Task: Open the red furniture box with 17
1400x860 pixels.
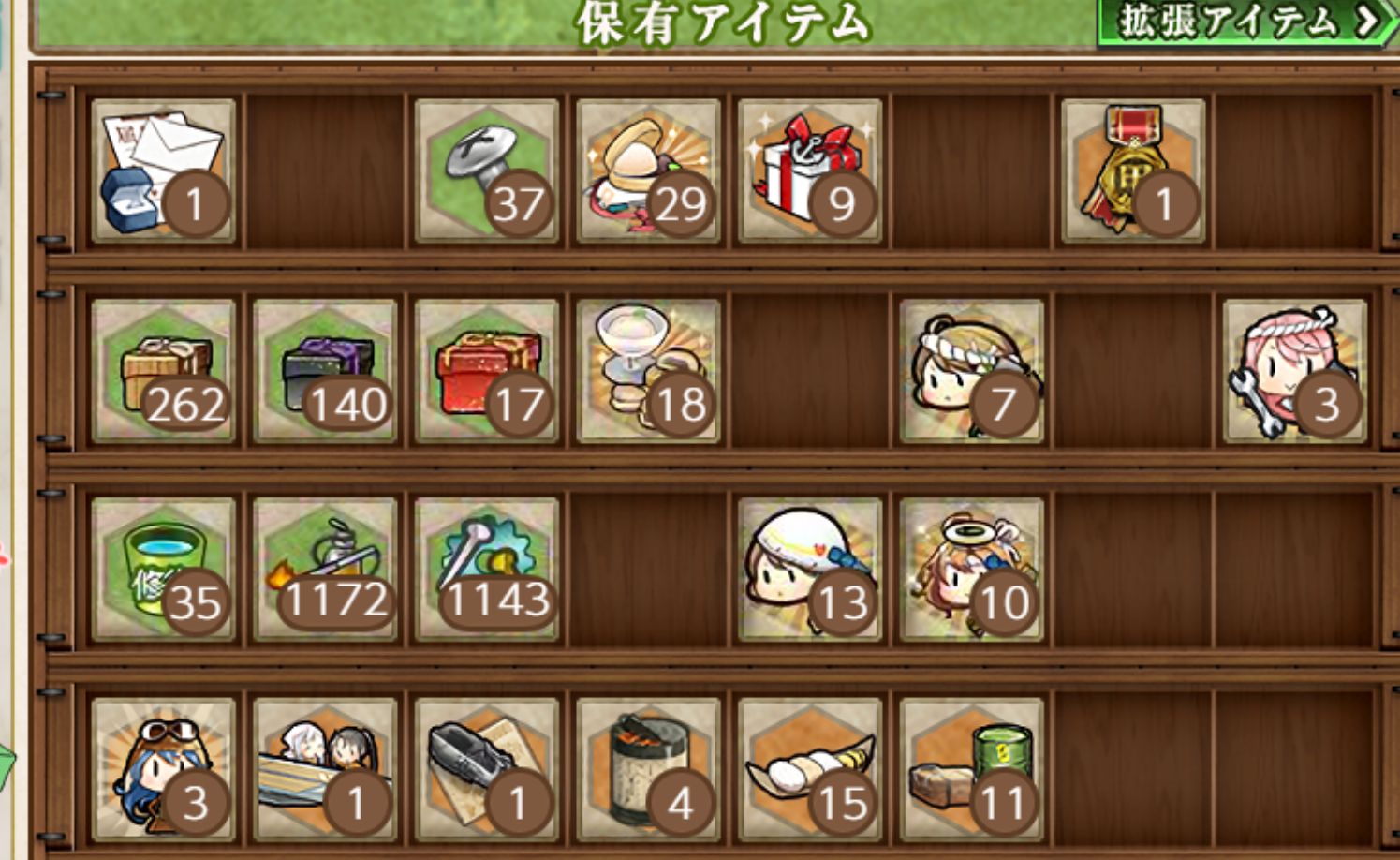Action: 486,371
